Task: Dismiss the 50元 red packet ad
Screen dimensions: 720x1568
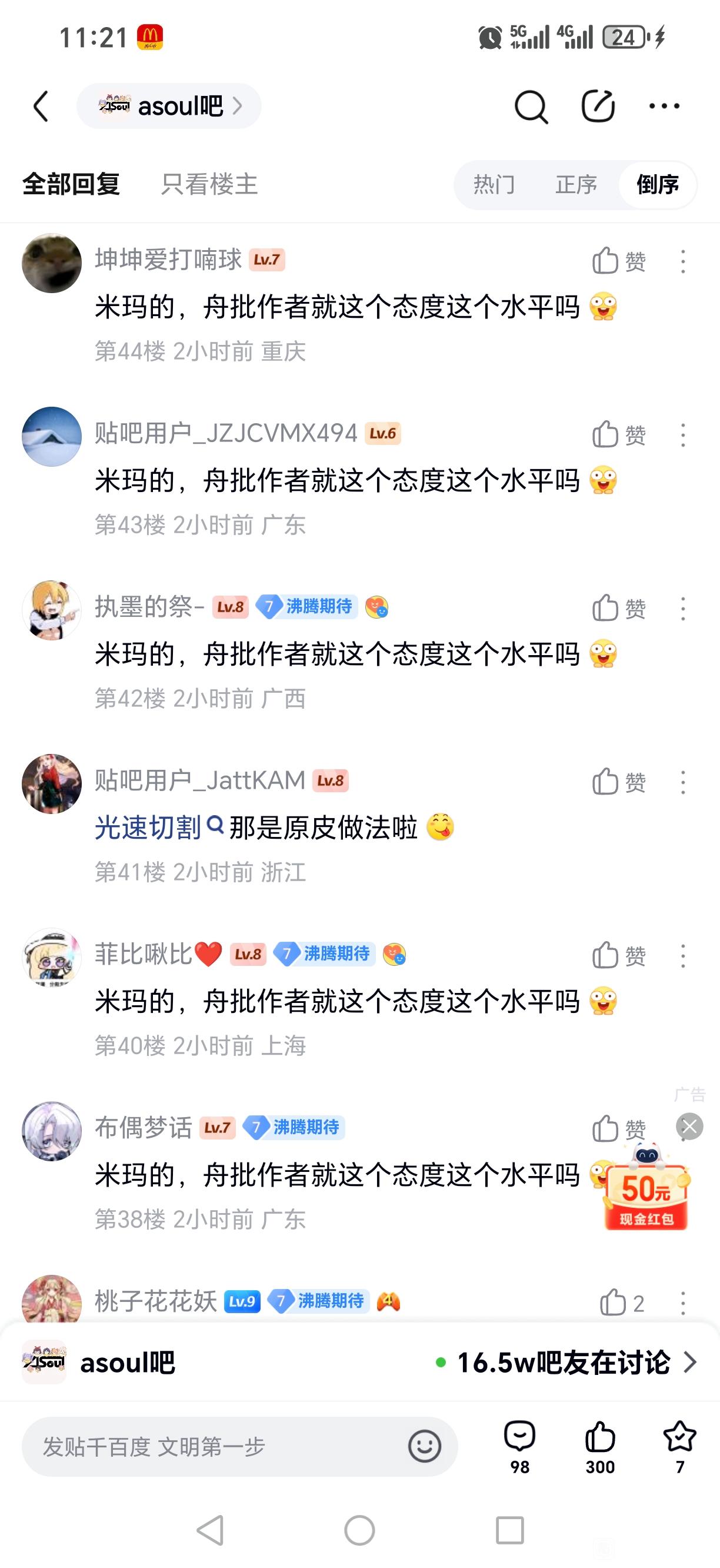Action: [689, 1127]
